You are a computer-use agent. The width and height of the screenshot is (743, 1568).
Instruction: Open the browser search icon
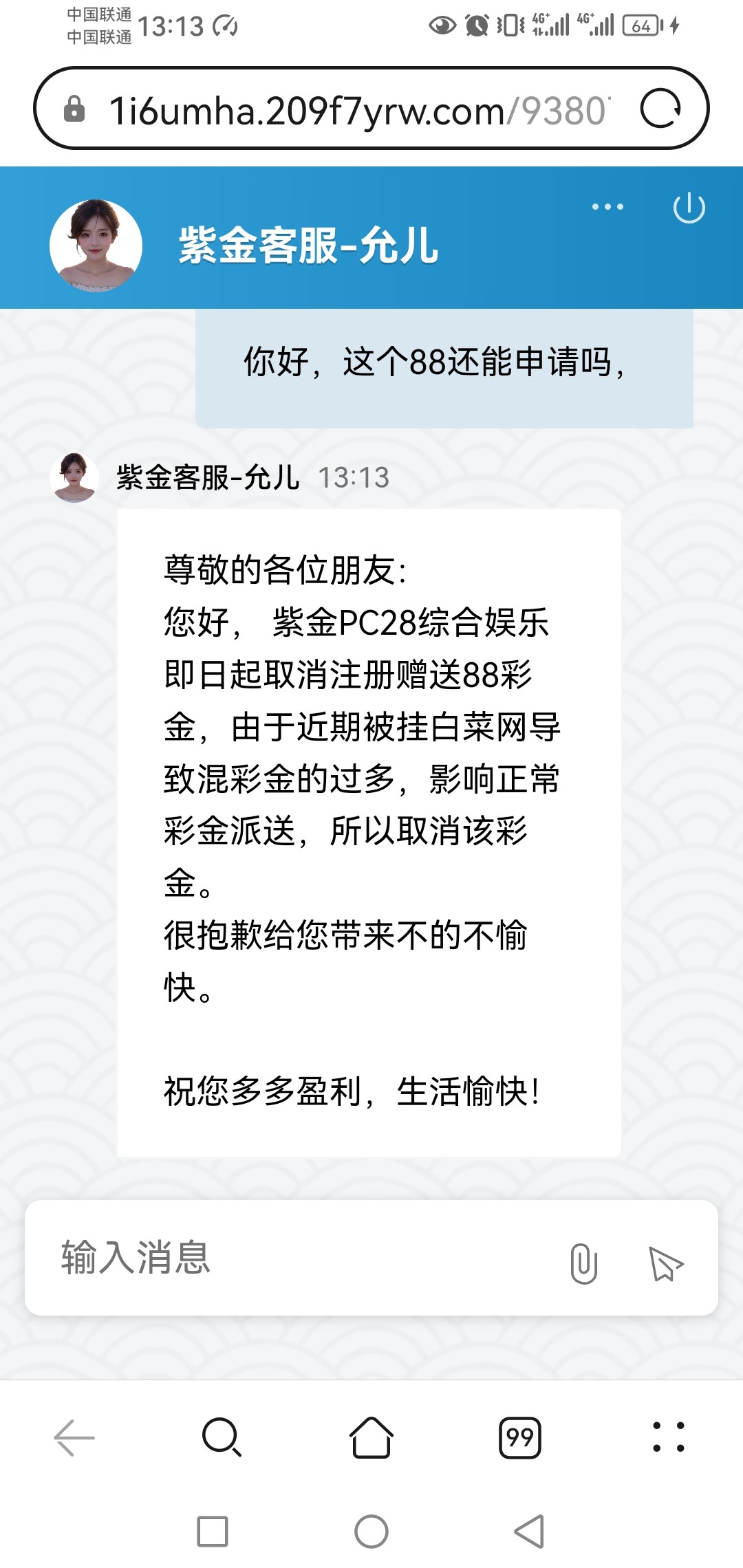[x=222, y=1437]
